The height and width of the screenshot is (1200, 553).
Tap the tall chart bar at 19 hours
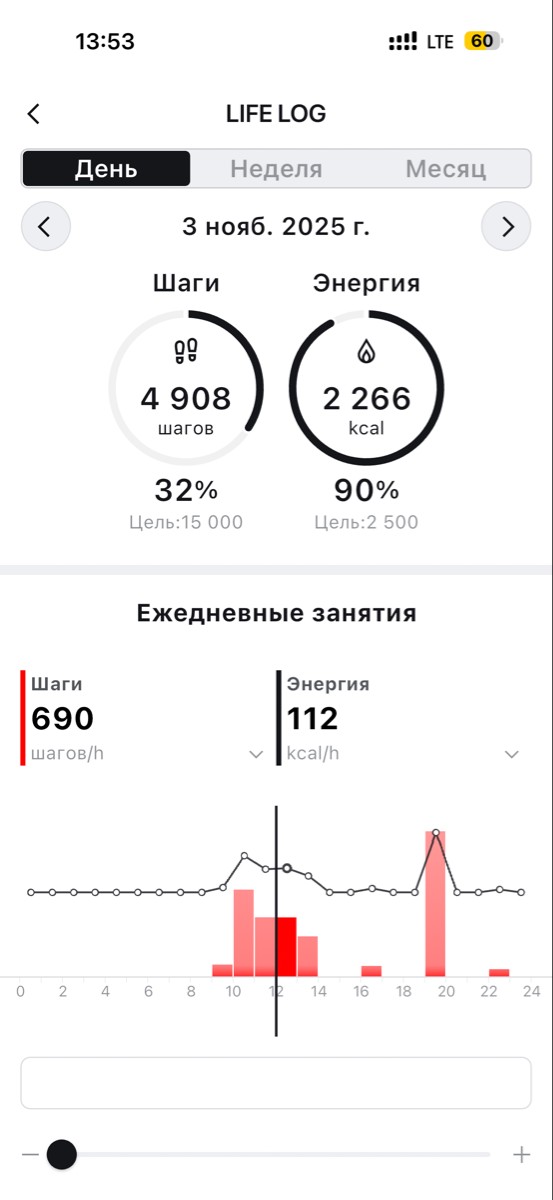[435, 903]
